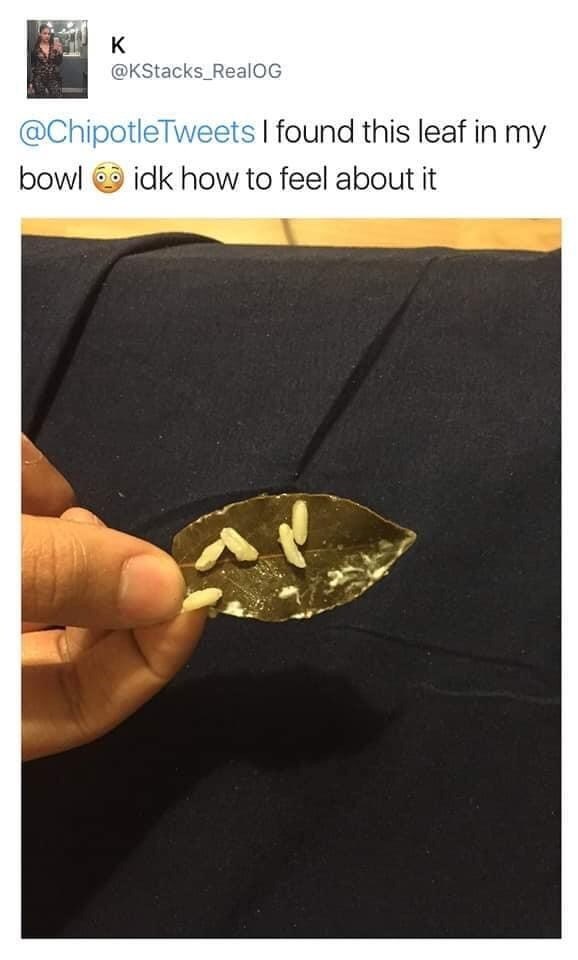Tap the @ChipotleTweets mention
Viewport: 578px width, 960px height.
point(137,132)
